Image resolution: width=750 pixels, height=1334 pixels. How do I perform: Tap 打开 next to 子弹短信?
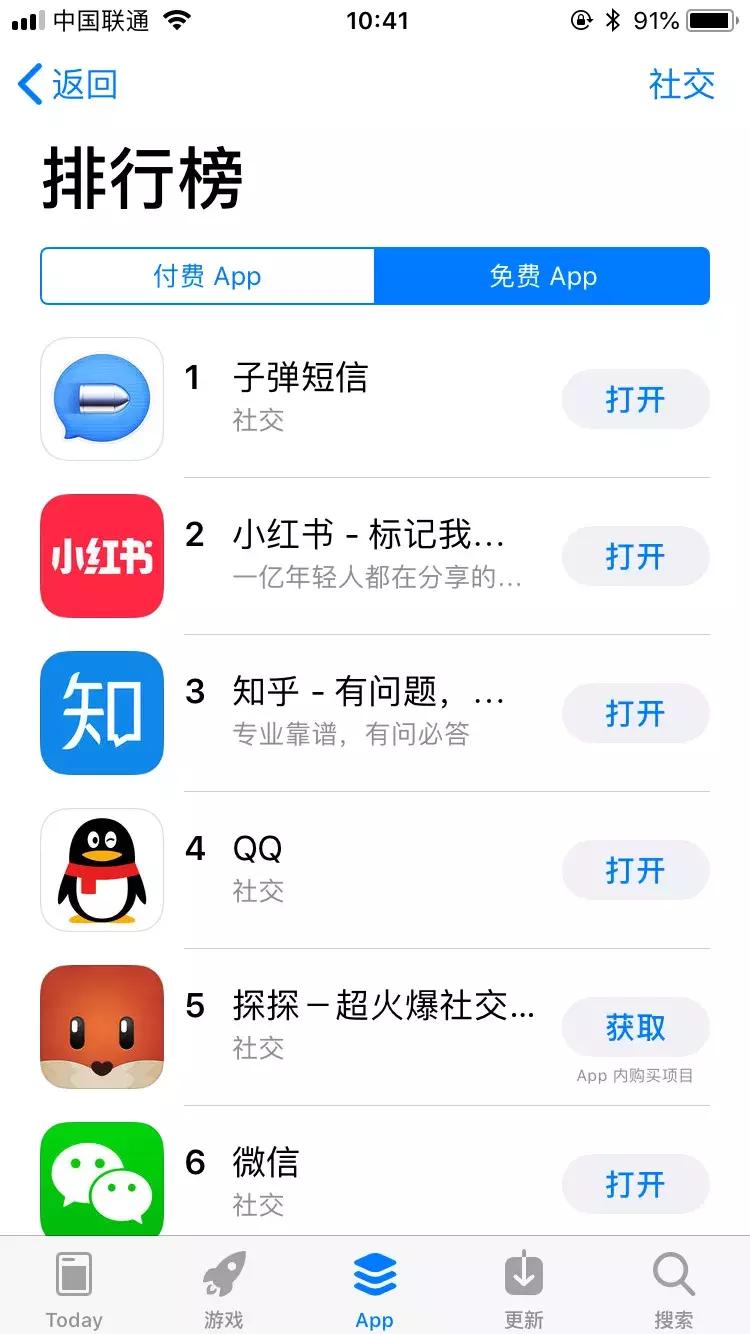tap(636, 399)
